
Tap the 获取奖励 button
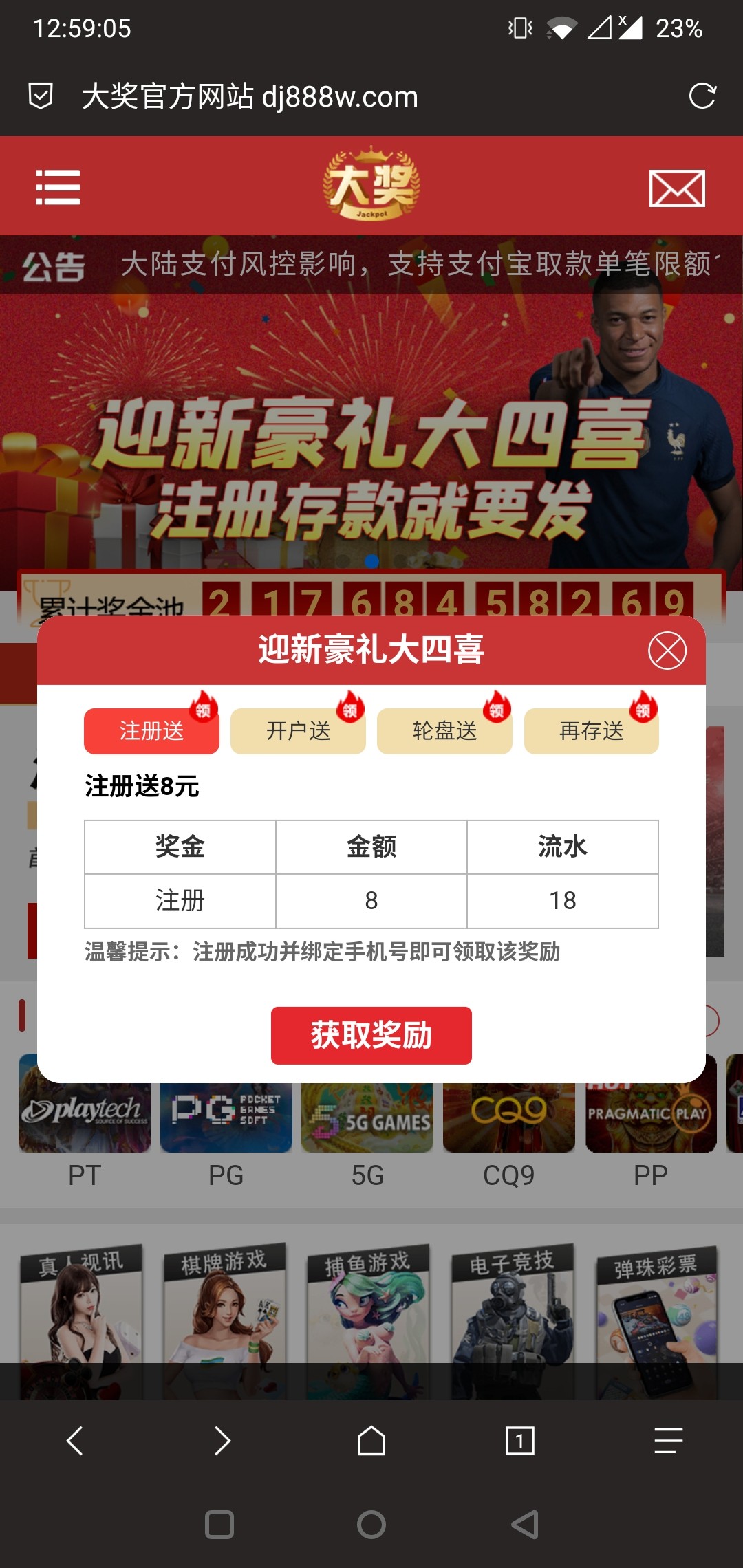click(371, 1035)
